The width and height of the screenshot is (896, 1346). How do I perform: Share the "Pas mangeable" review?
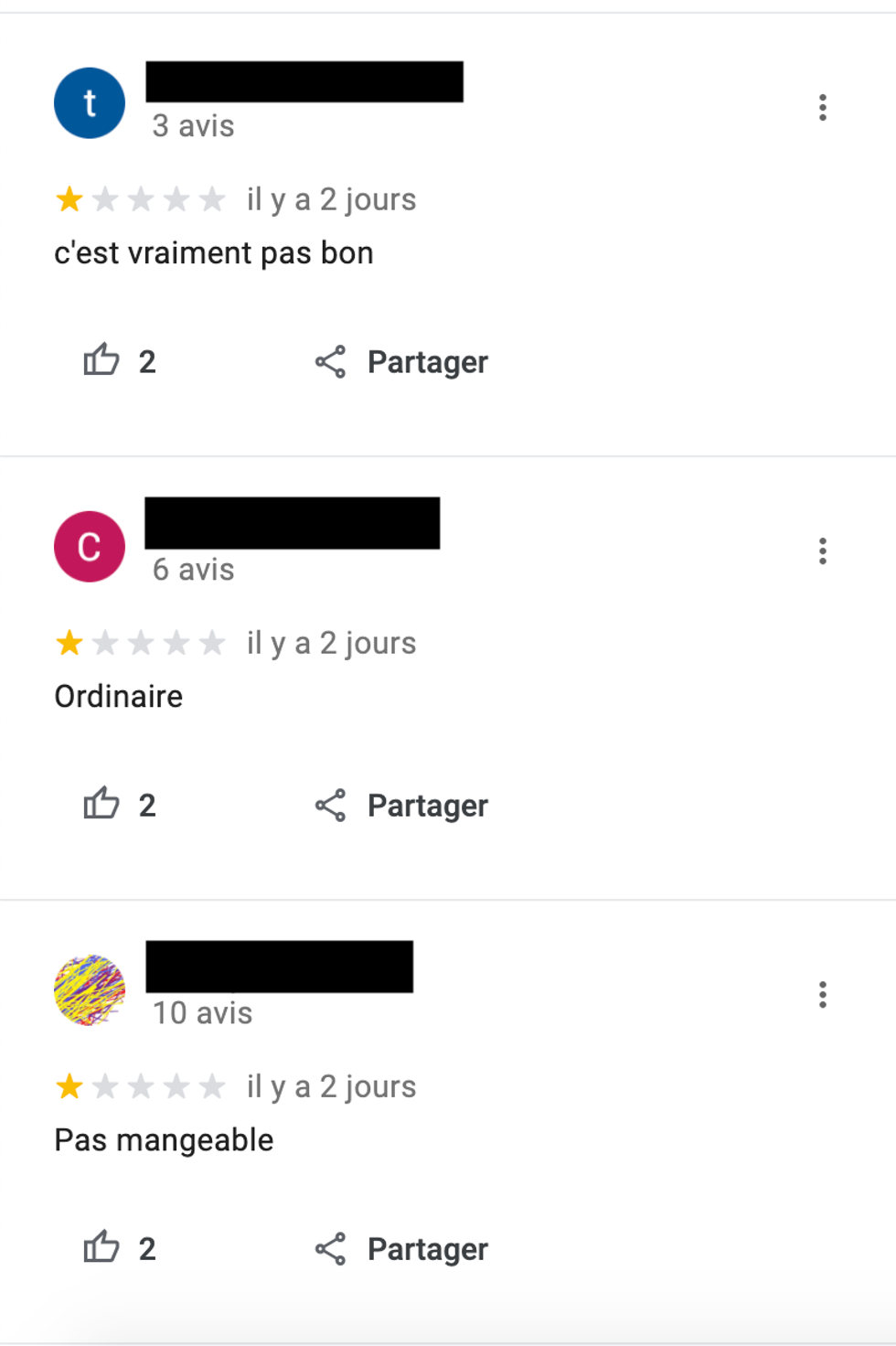pos(402,1249)
